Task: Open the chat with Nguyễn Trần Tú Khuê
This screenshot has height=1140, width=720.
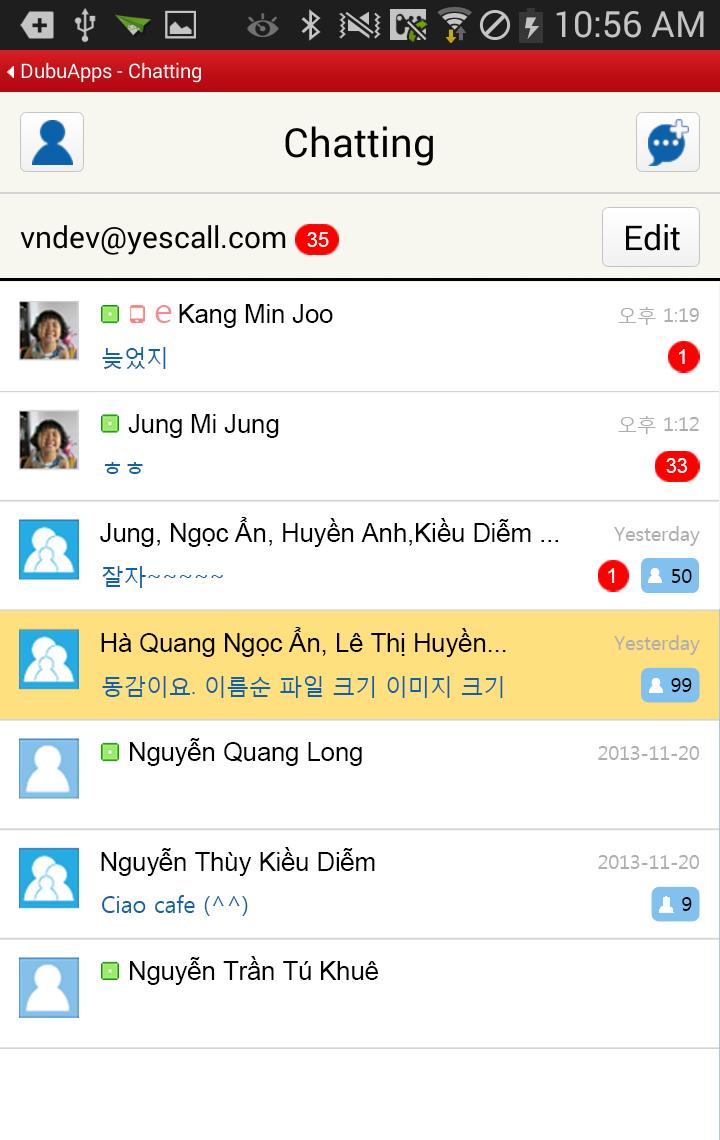Action: coord(360,992)
